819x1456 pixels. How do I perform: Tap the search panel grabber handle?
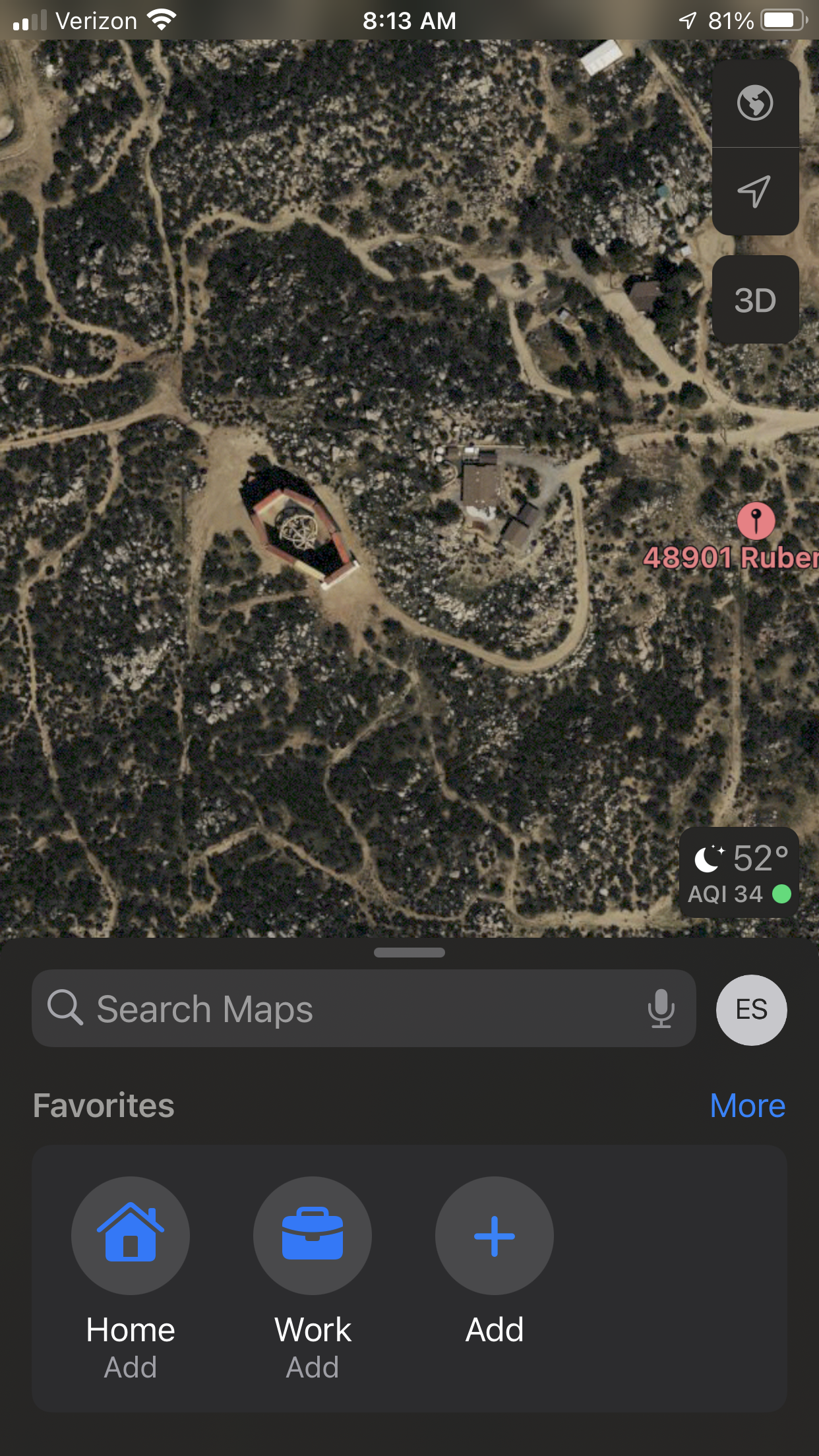409,952
